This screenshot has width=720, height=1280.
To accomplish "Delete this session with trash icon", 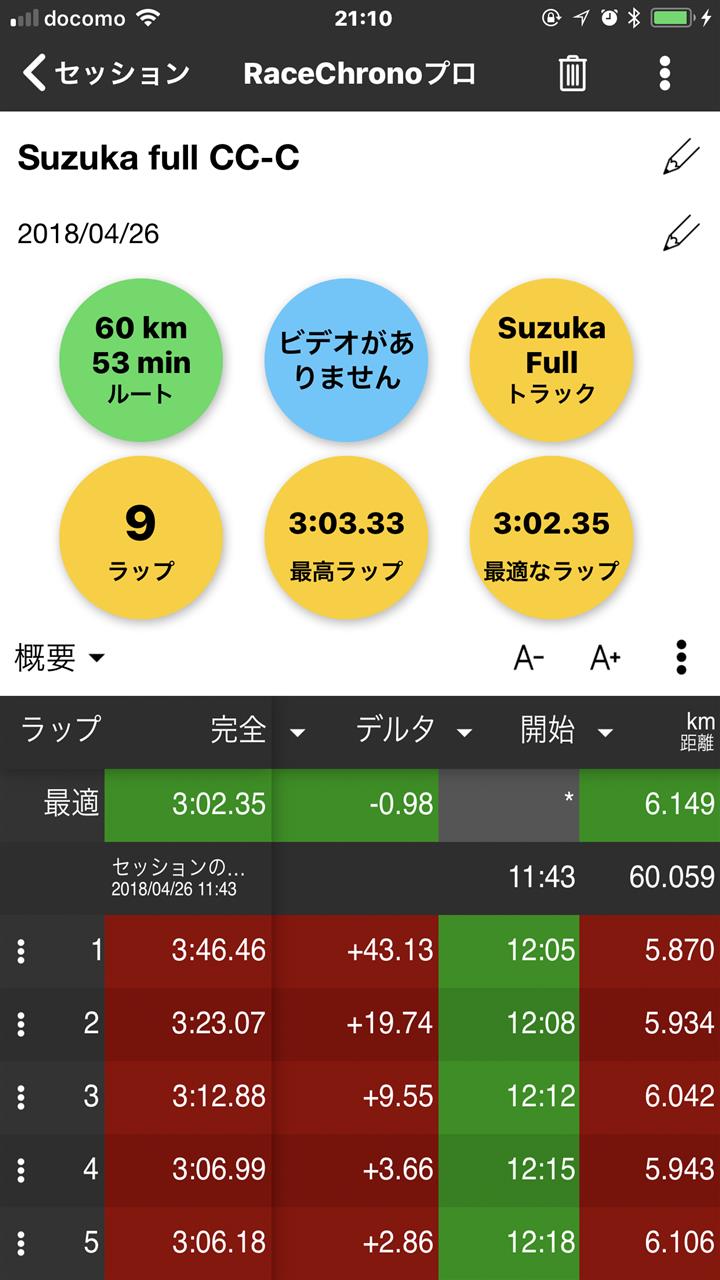I will point(572,73).
